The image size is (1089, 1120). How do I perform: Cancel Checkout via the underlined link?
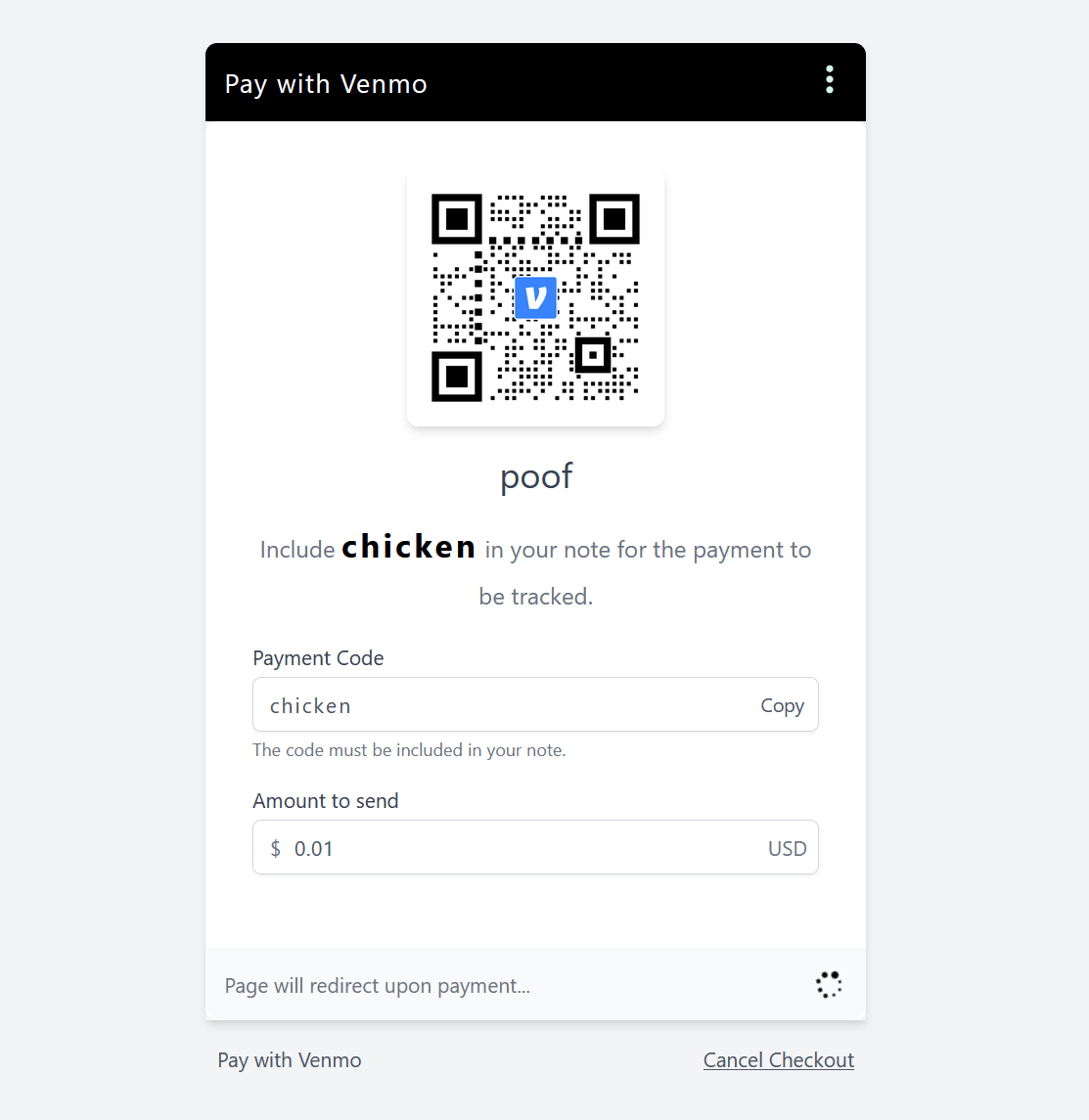click(778, 1060)
